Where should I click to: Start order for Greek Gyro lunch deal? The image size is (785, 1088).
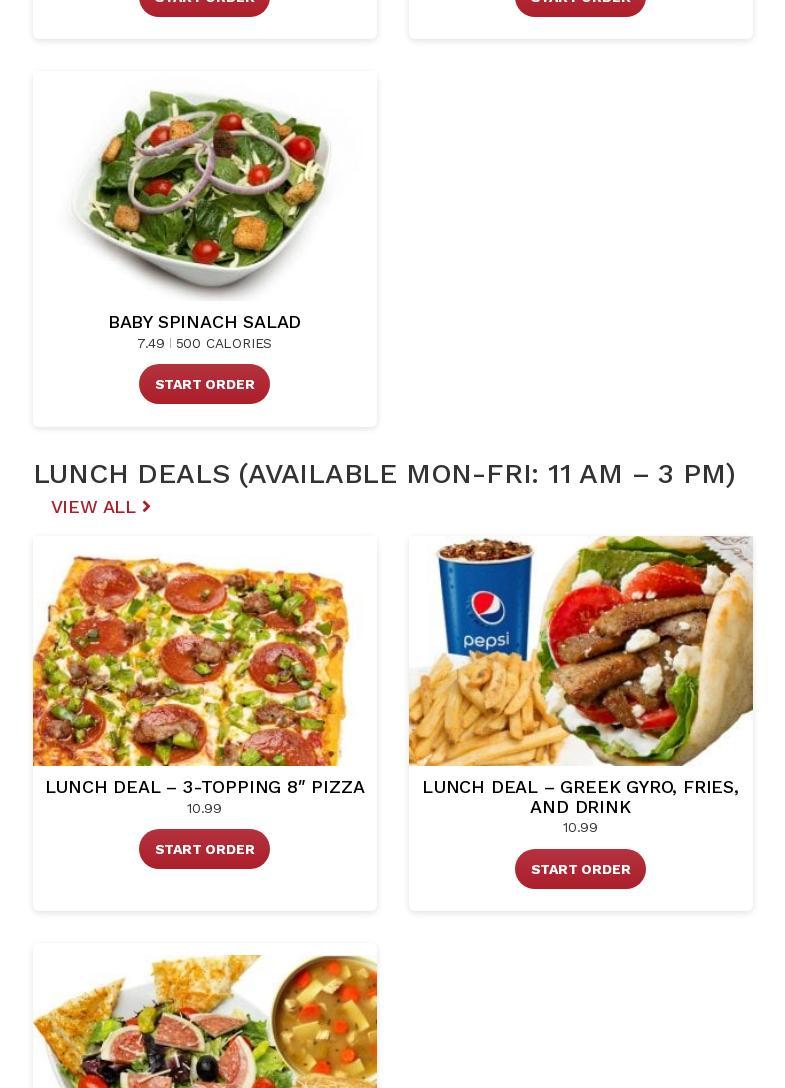(x=580, y=869)
